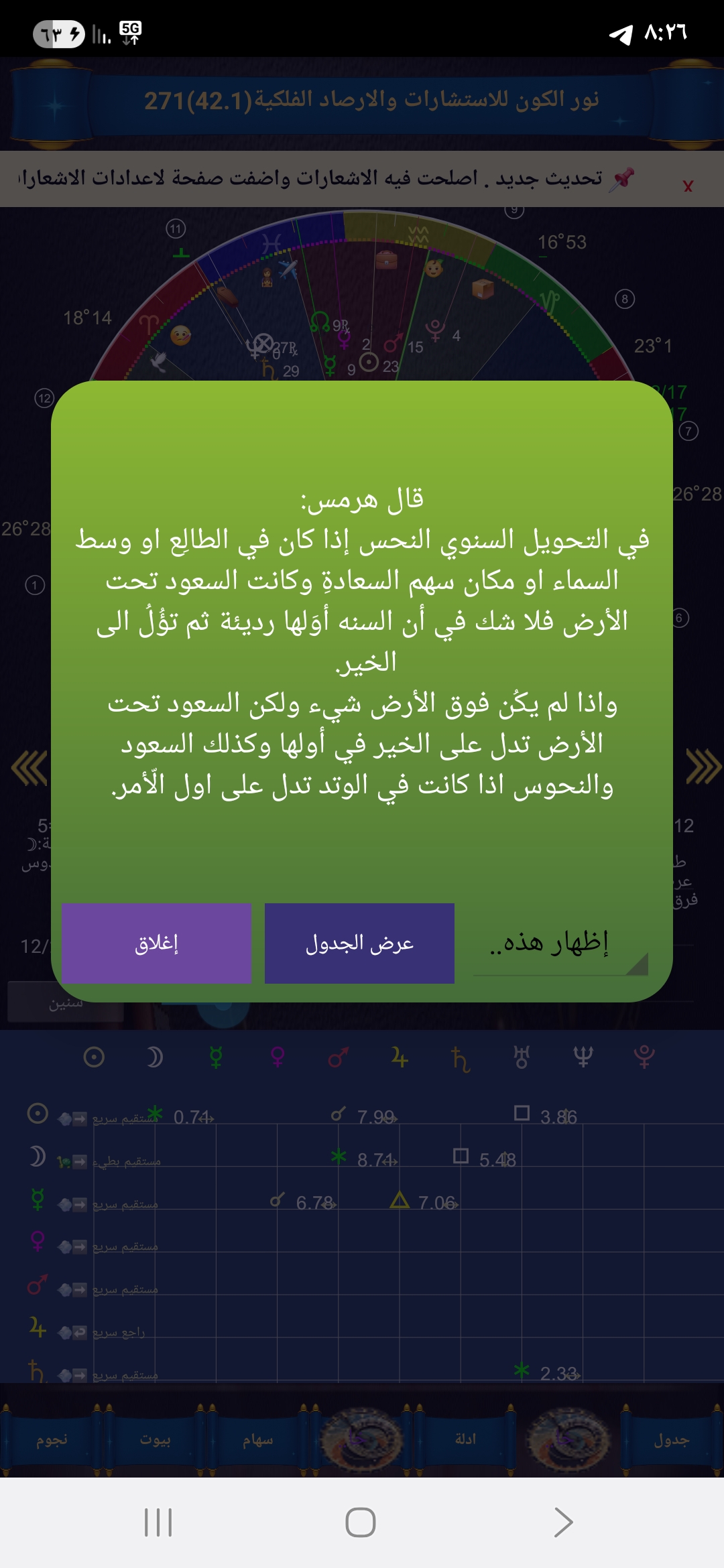The image size is (724, 1568).
Task: Dismiss the update notice banner
Action: click(x=688, y=186)
